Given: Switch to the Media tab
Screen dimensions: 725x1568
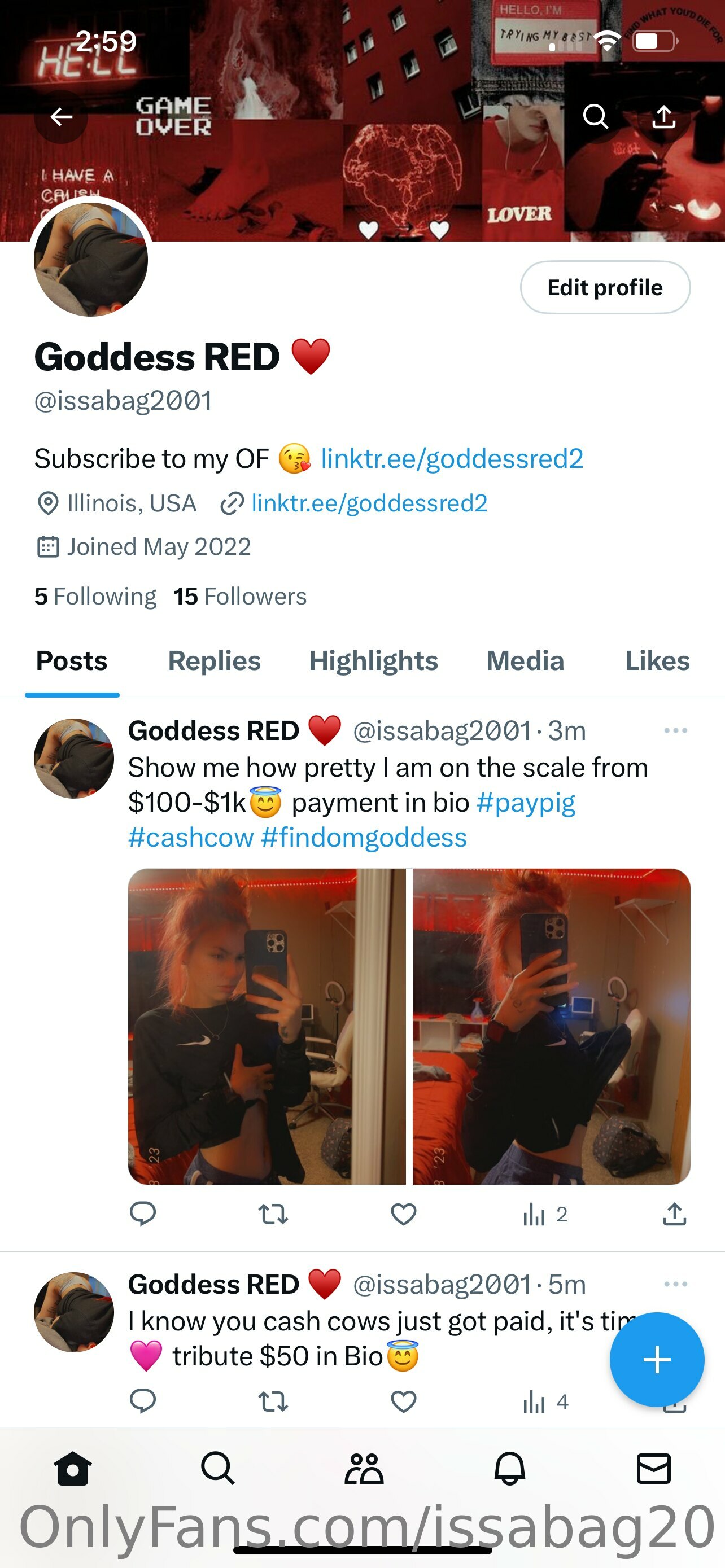Looking at the screenshot, I should 525,661.
